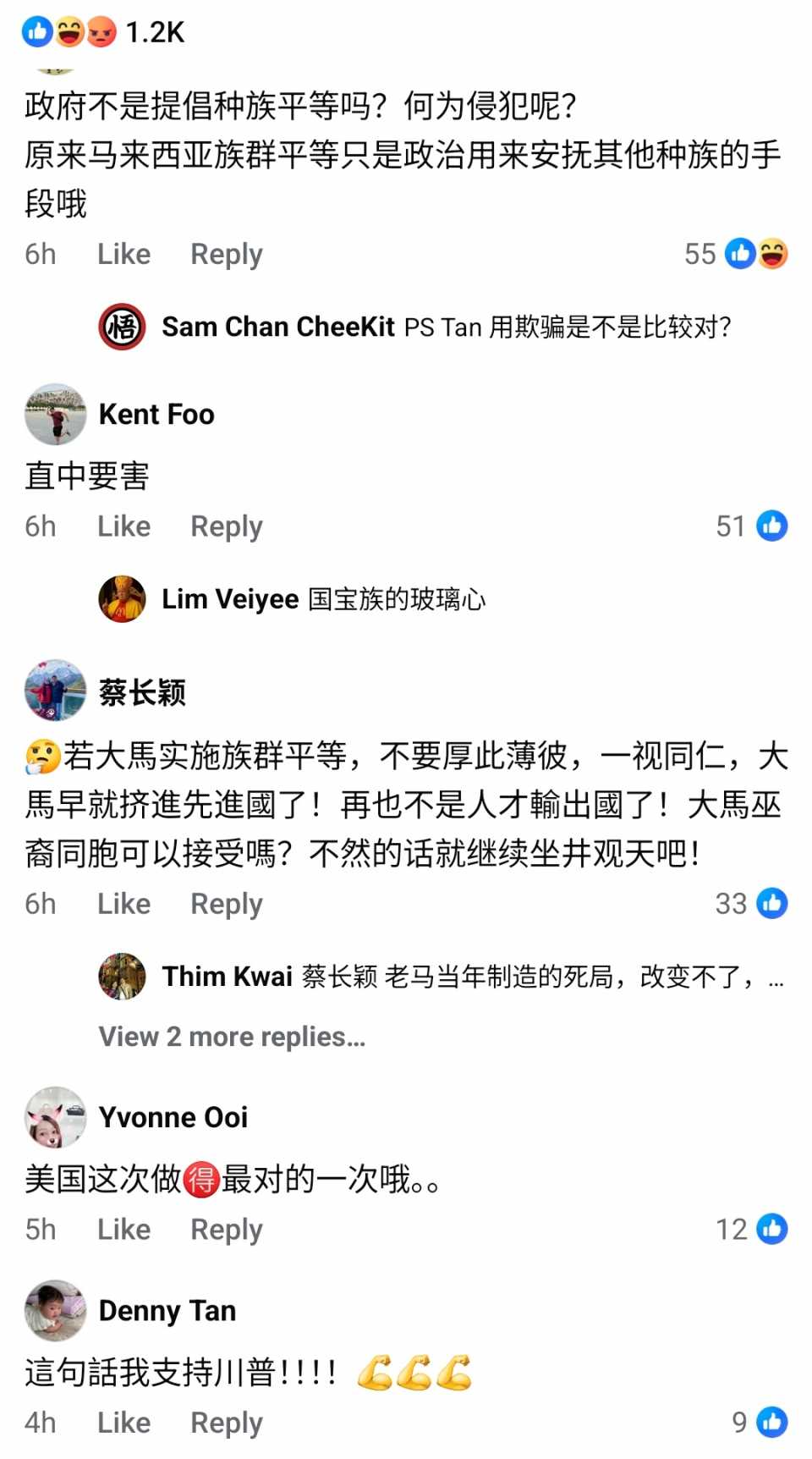Reply to the comment with 55 reactions
This screenshot has width=812, height=1459.
pyautogui.click(x=226, y=254)
